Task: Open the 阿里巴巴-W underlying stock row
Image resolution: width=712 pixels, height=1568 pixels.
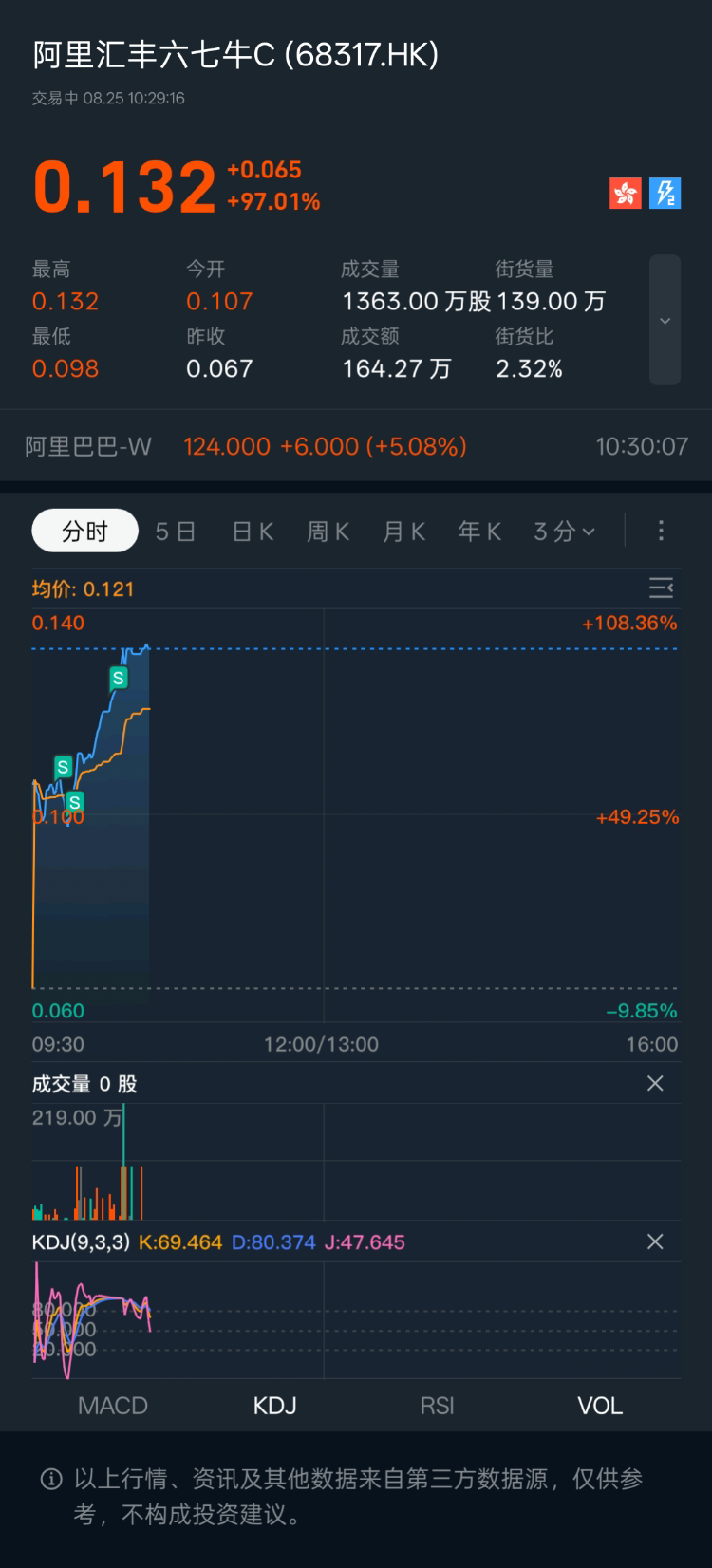Action: click(x=356, y=446)
